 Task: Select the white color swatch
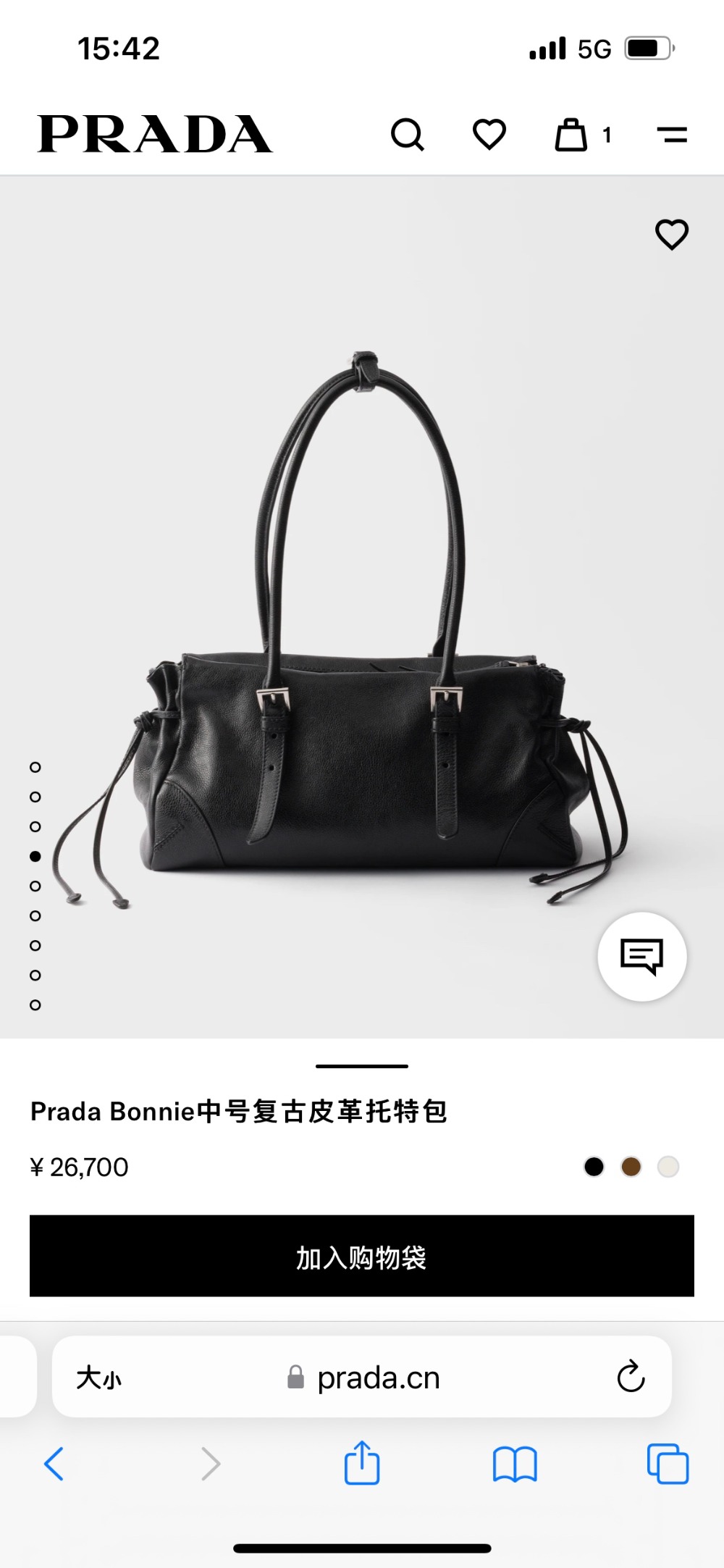[668, 1167]
